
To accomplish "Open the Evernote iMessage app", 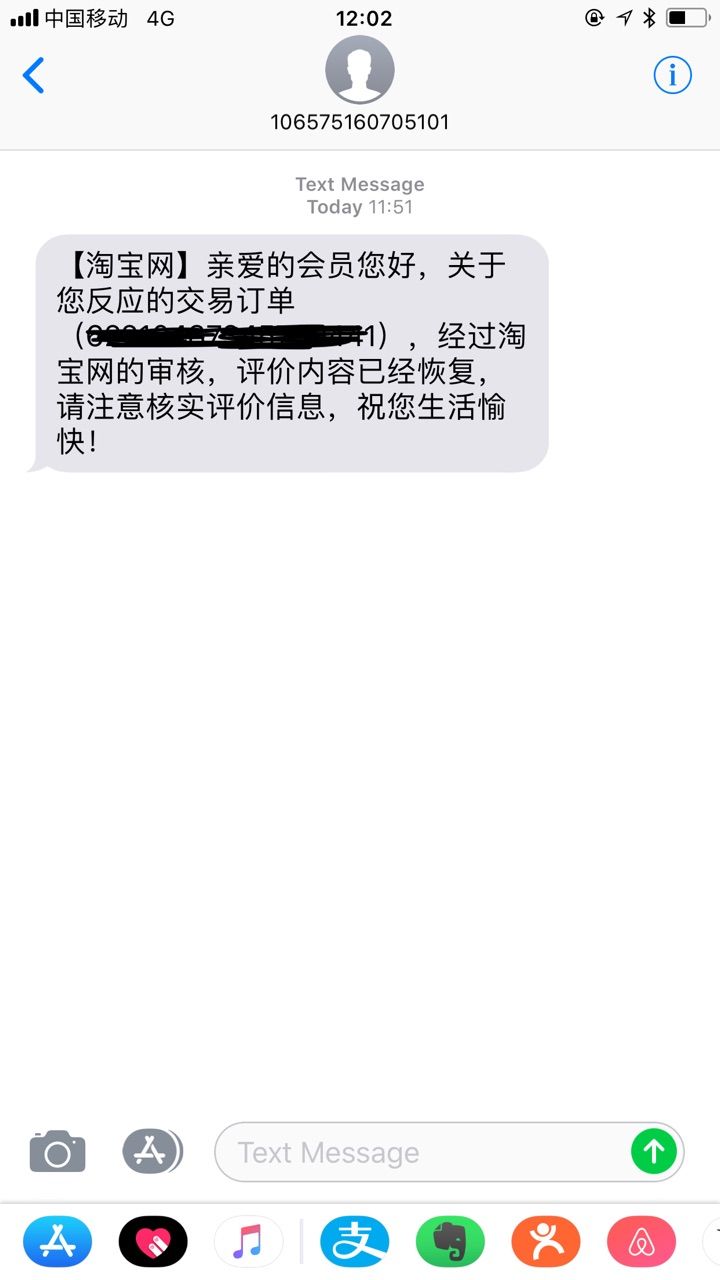I will 450,1242.
